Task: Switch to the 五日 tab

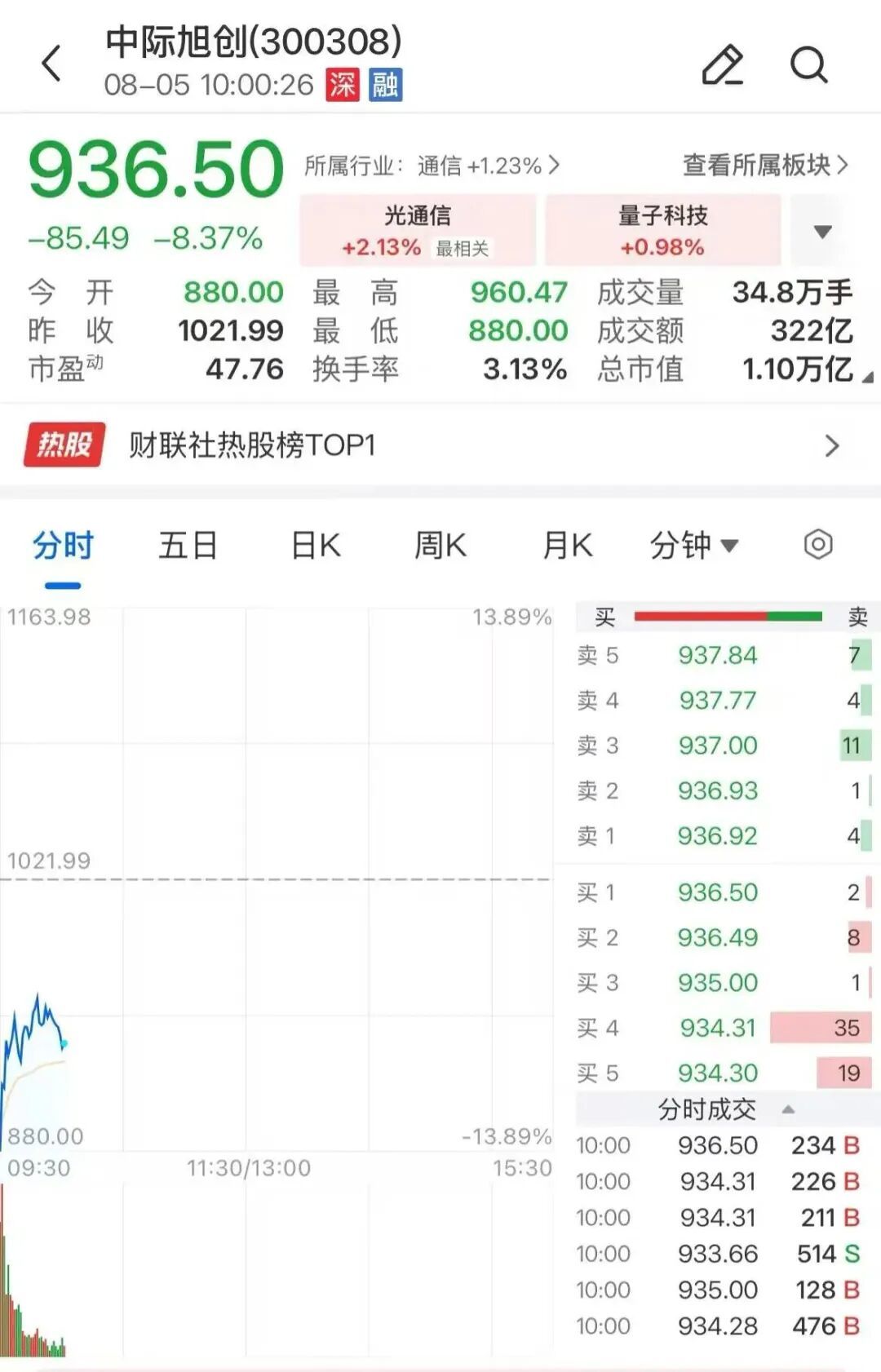Action: (x=188, y=545)
